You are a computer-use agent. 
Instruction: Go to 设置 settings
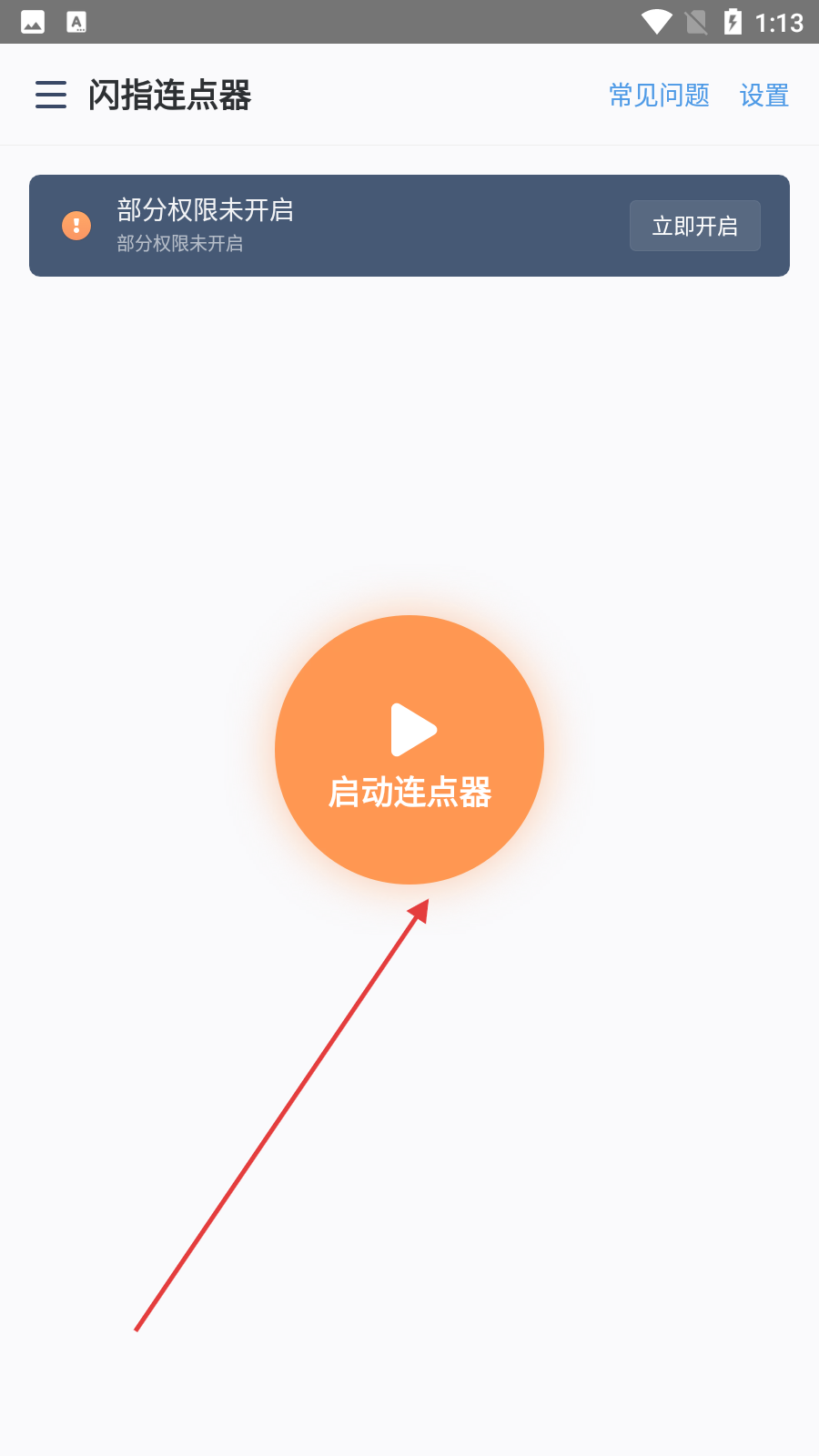(x=763, y=95)
